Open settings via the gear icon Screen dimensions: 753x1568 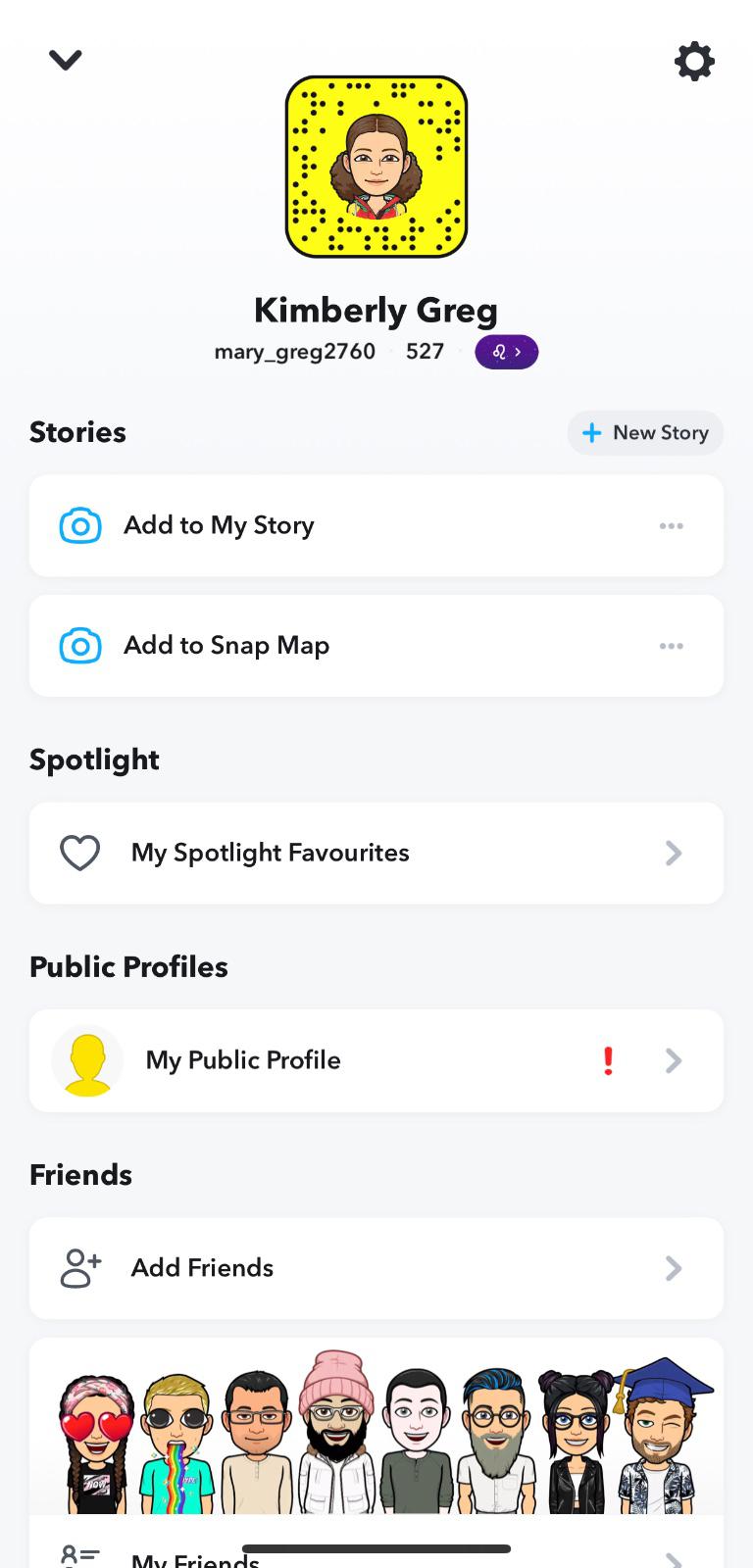tap(694, 62)
